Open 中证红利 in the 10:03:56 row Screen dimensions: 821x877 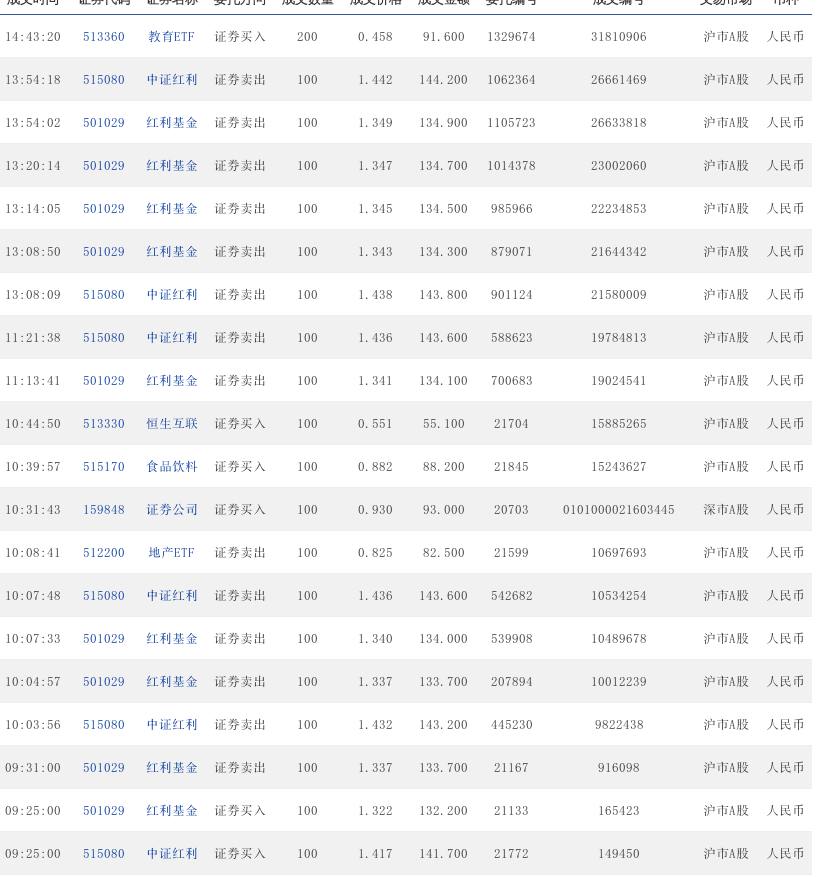click(x=172, y=725)
